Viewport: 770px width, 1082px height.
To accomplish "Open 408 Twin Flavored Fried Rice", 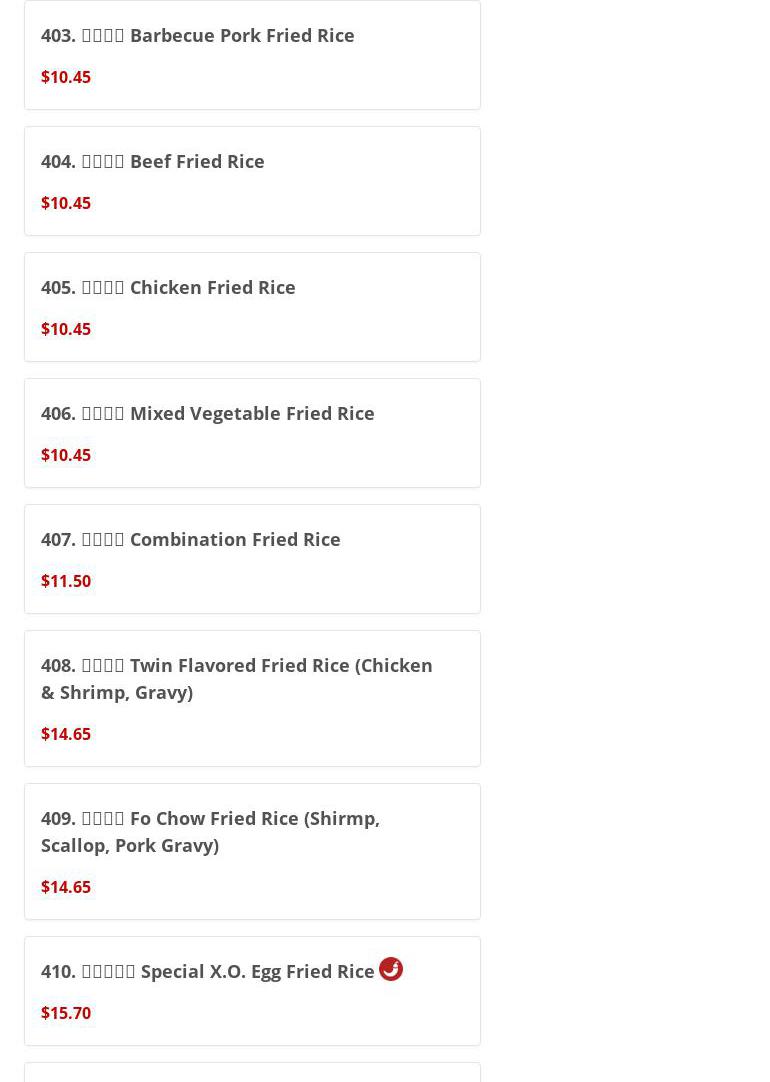I will click(237, 679).
